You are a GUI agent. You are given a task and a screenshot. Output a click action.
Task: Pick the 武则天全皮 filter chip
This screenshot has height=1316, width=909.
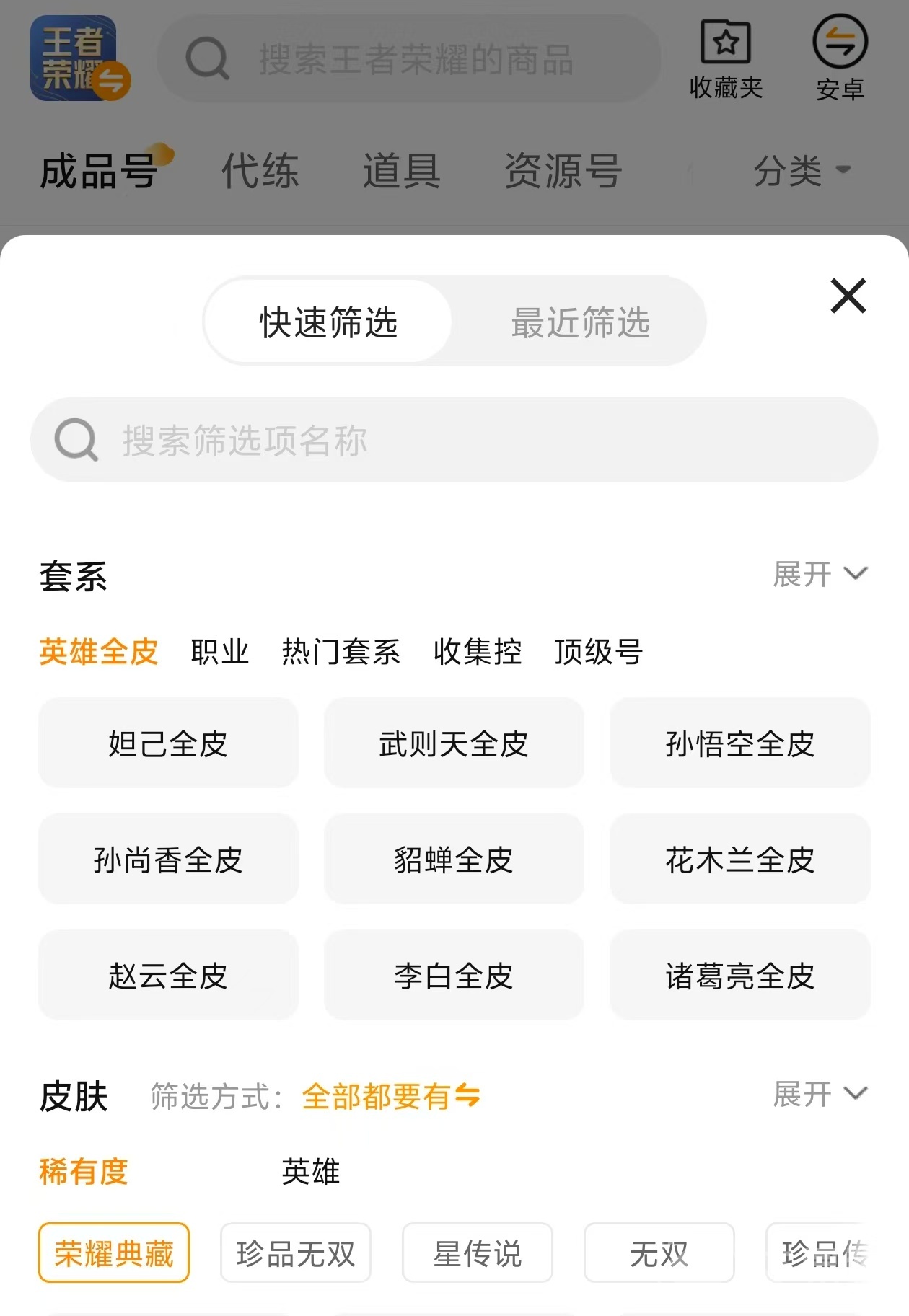(x=454, y=743)
